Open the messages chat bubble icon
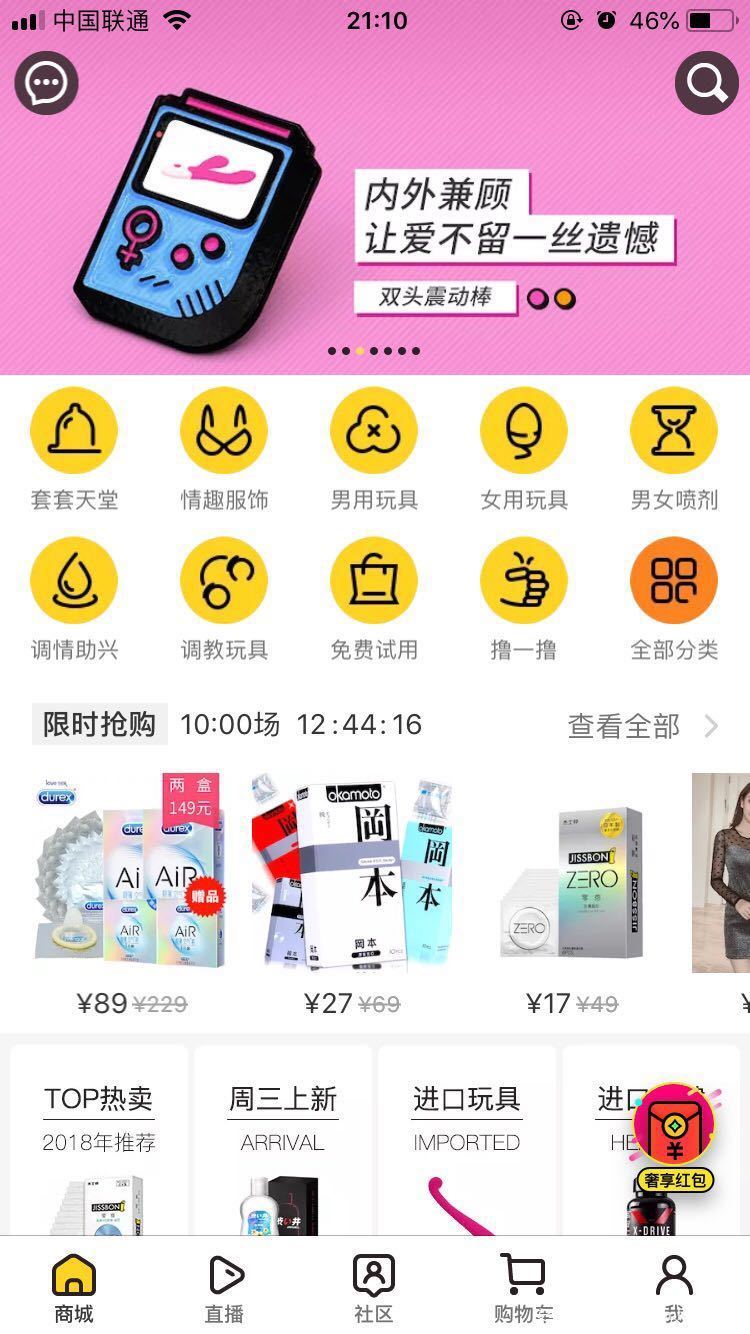 (x=46, y=82)
